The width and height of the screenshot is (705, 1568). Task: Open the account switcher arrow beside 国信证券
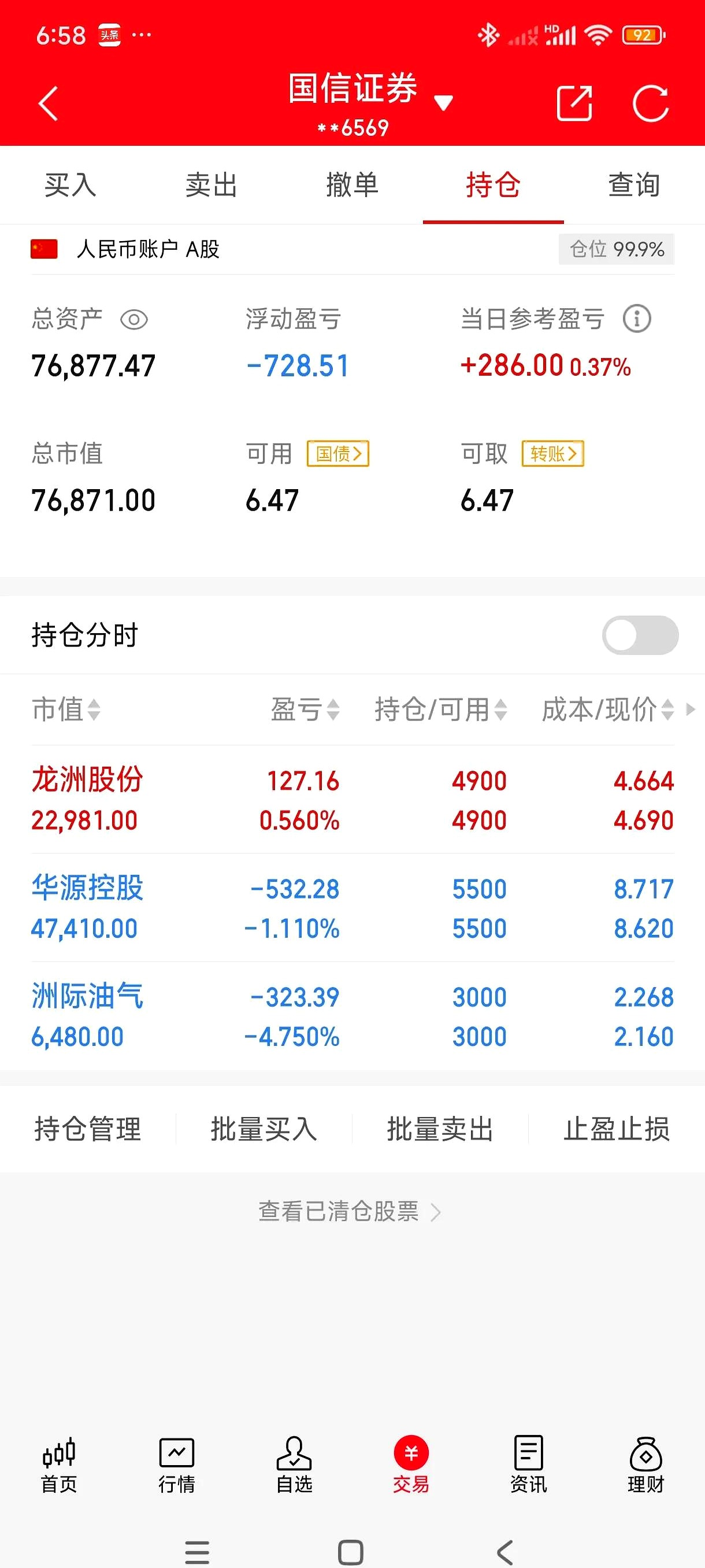click(x=444, y=102)
